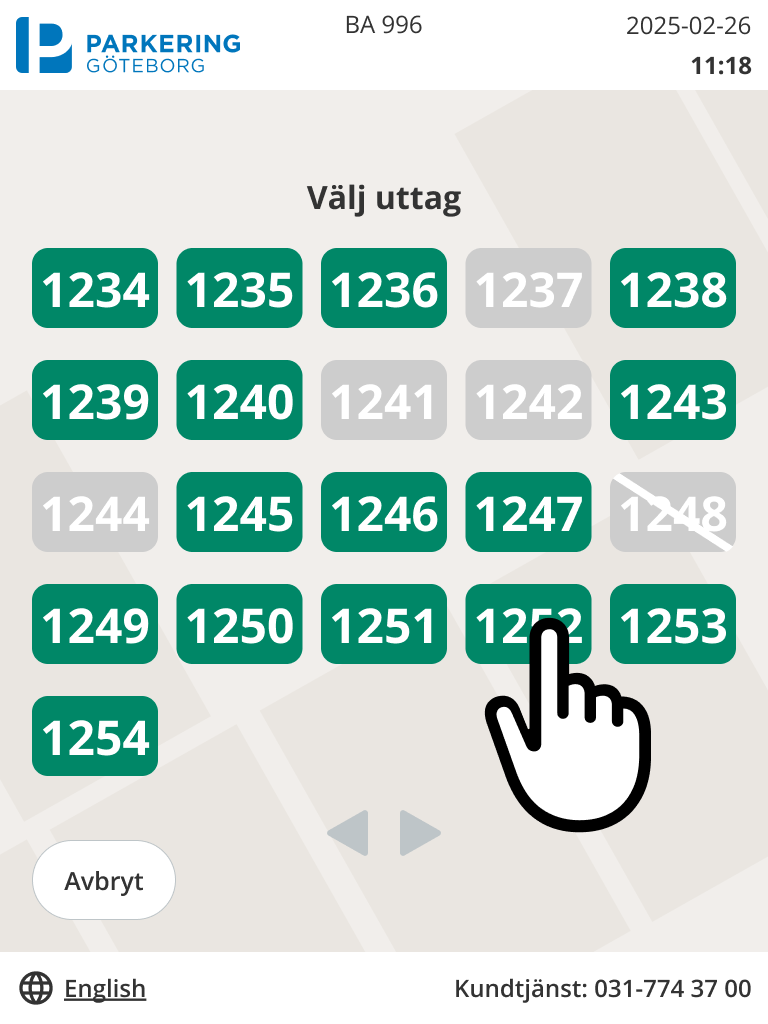Tap outlet 1239

pyautogui.click(x=95, y=400)
